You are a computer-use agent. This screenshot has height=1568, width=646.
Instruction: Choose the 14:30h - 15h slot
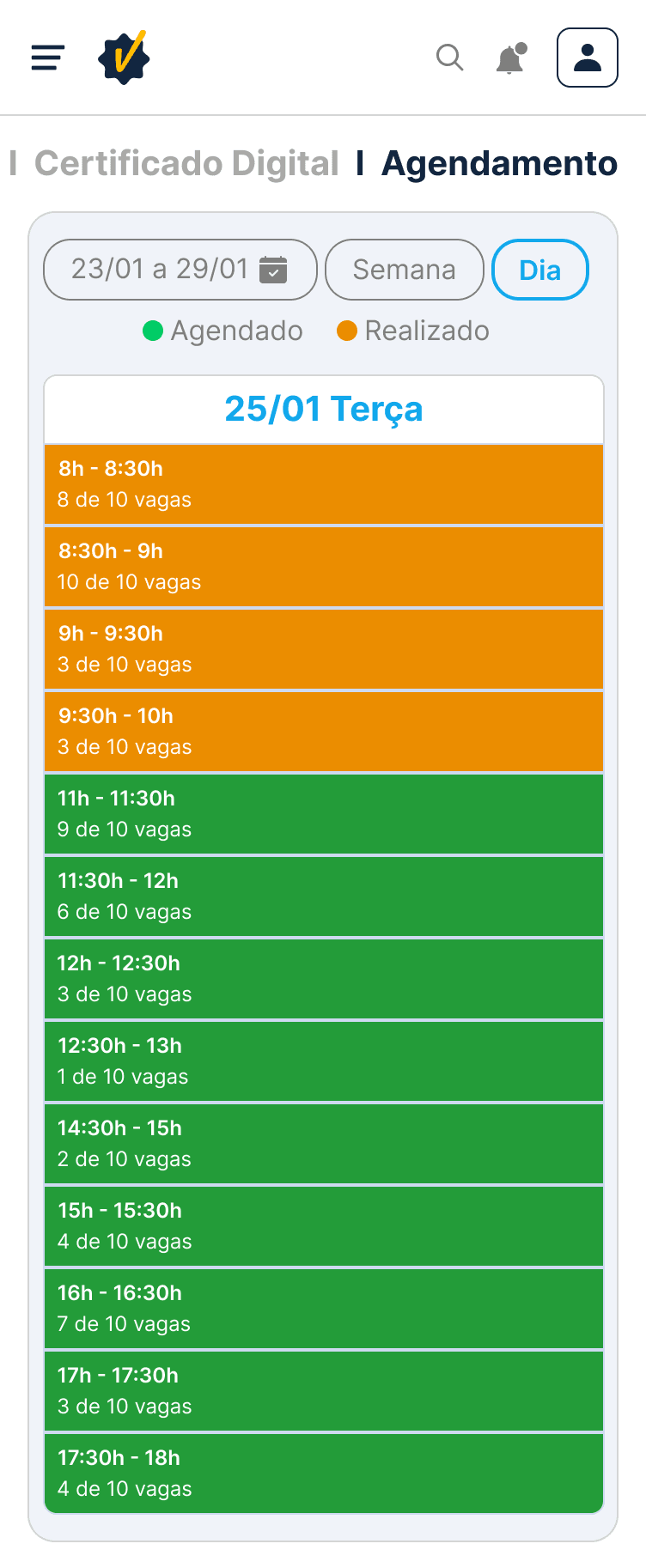[x=324, y=1144]
